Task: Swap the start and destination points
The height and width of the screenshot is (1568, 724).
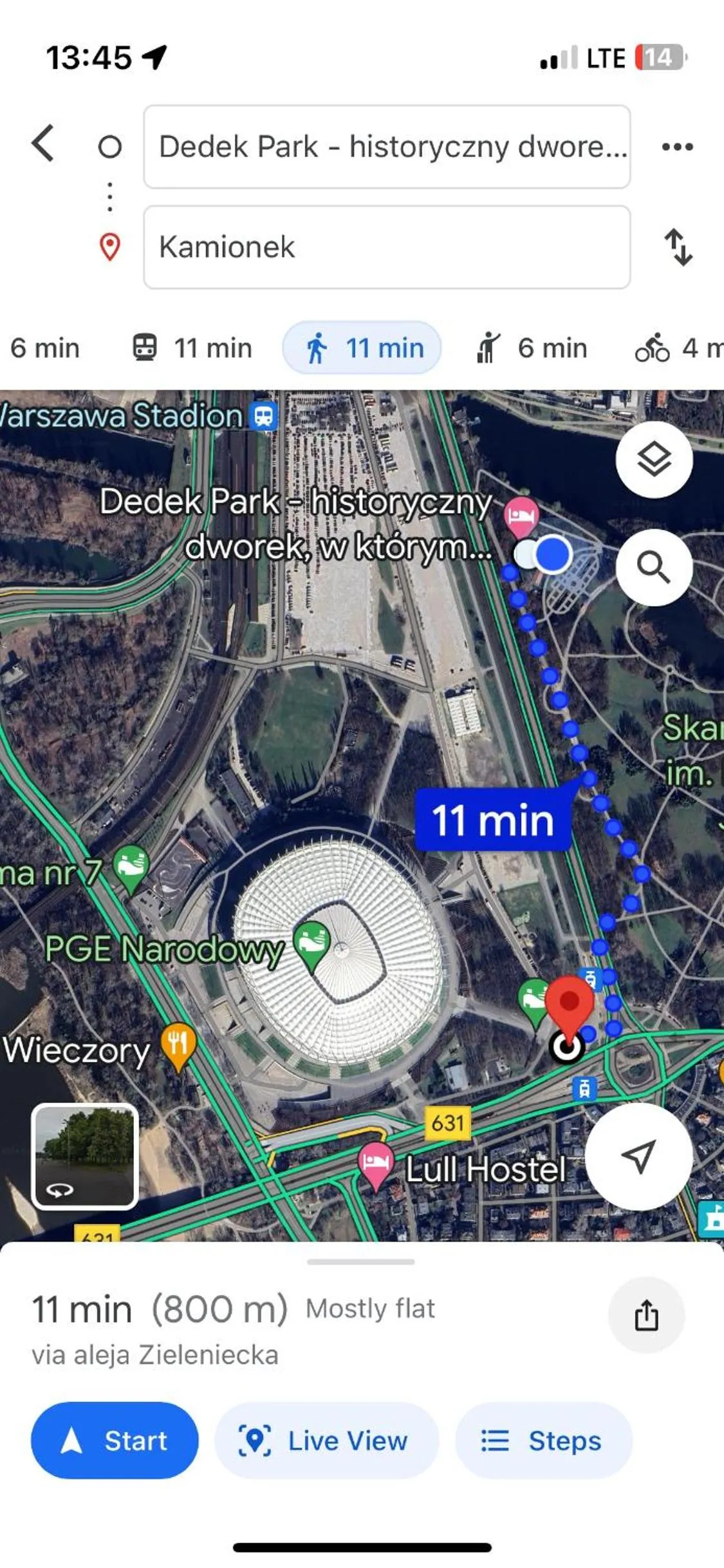Action: (680, 247)
